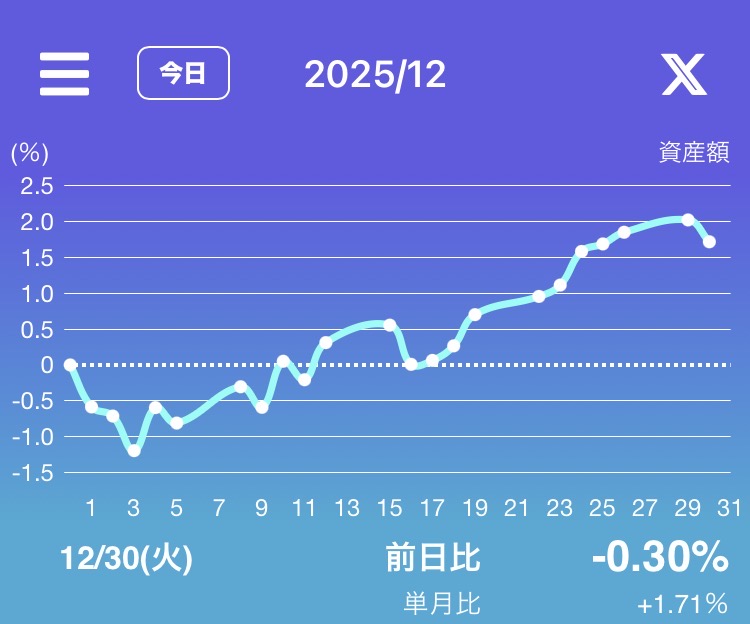750x624 pixels.
Task: Select the day 29 peak data point
Action: tap(688, 219)
